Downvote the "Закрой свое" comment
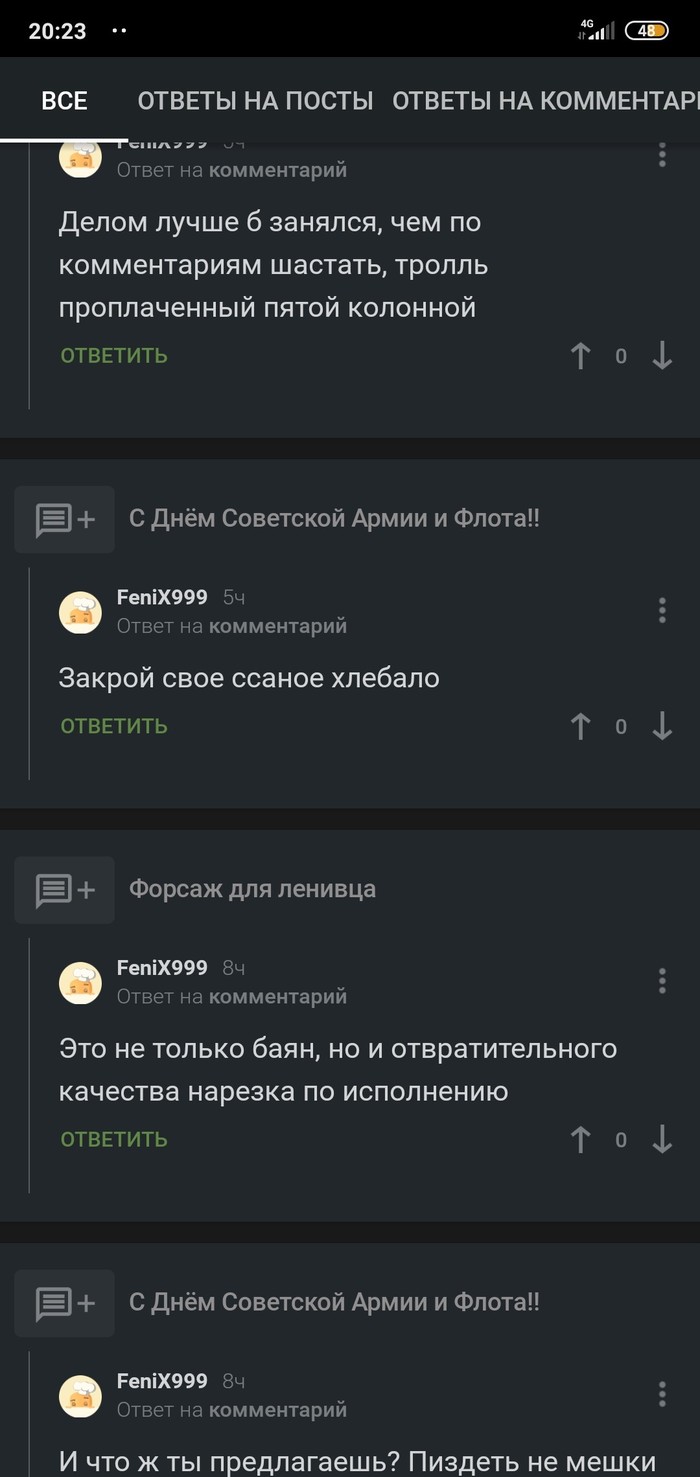The height and width of the screenshot is (1477, 700). point(662,727)
